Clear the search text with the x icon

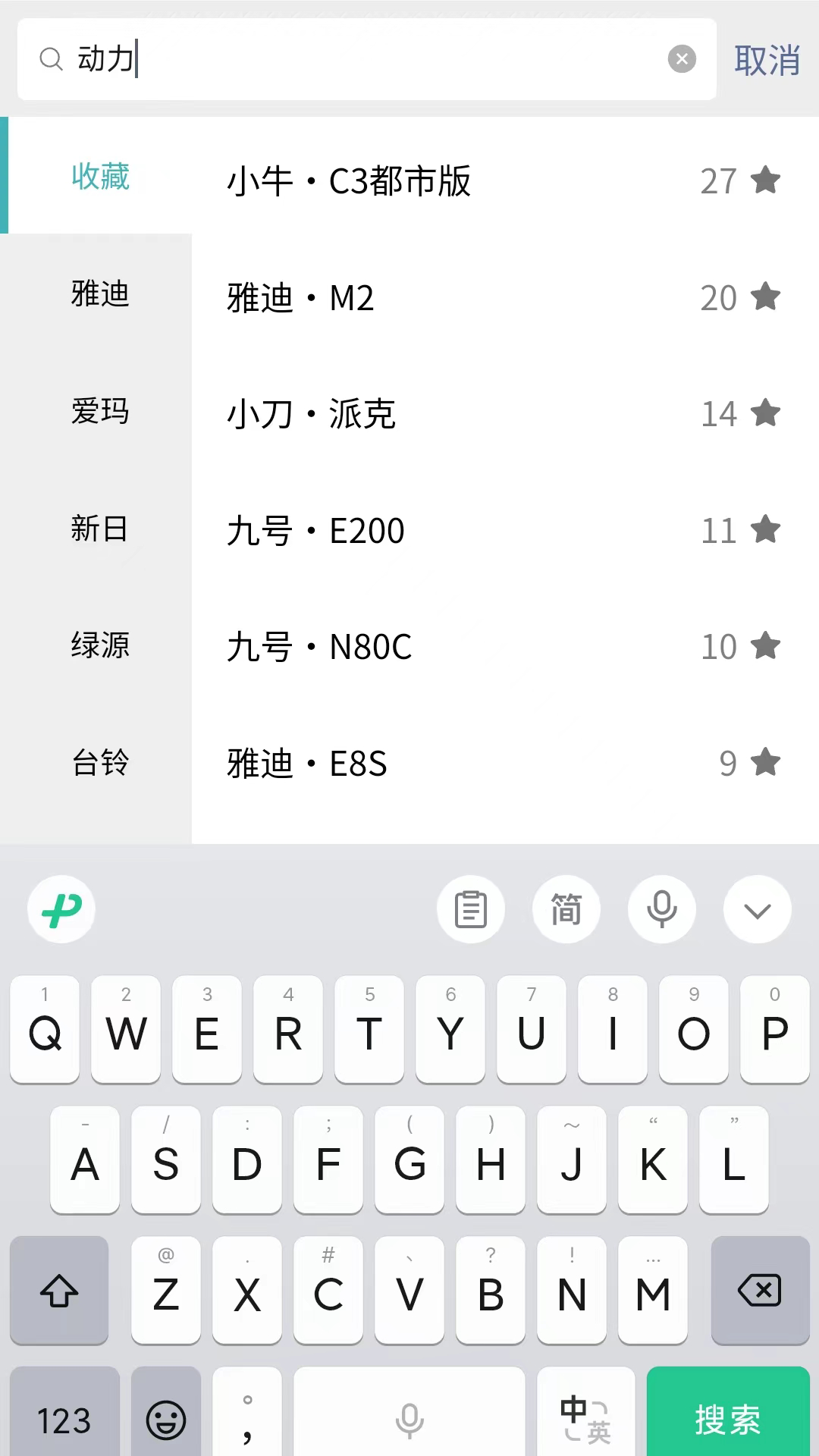682,57
